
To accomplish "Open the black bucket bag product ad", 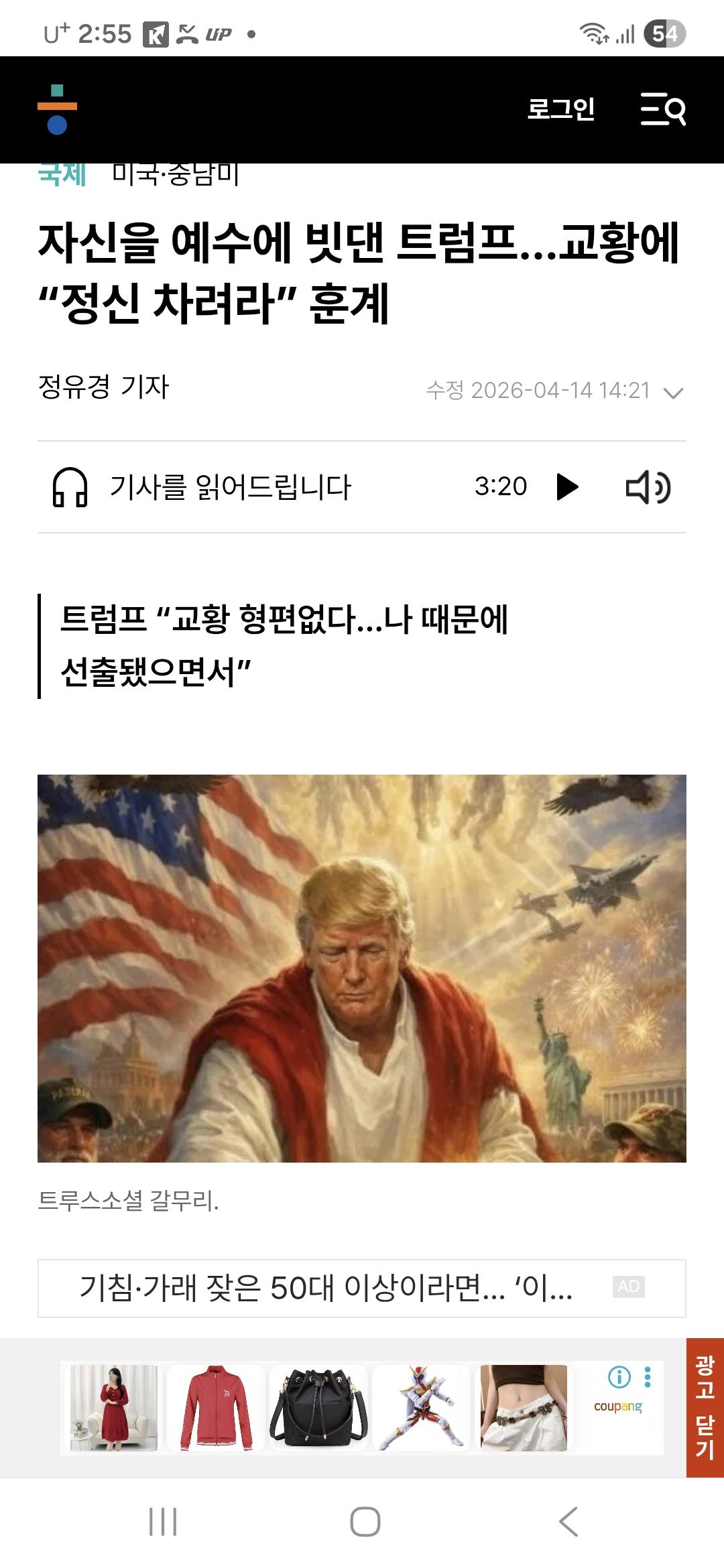I will click(319, 1407).
